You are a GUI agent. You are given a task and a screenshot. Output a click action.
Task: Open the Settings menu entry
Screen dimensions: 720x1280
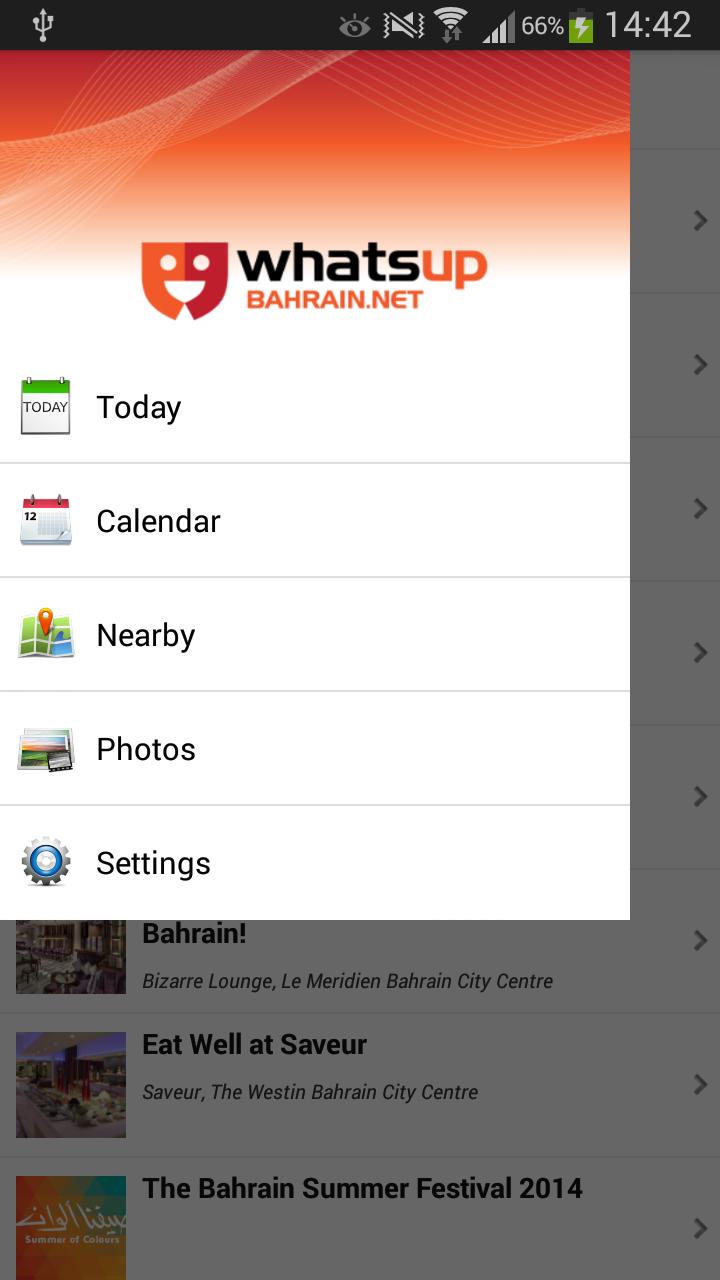tap(153, 862)
